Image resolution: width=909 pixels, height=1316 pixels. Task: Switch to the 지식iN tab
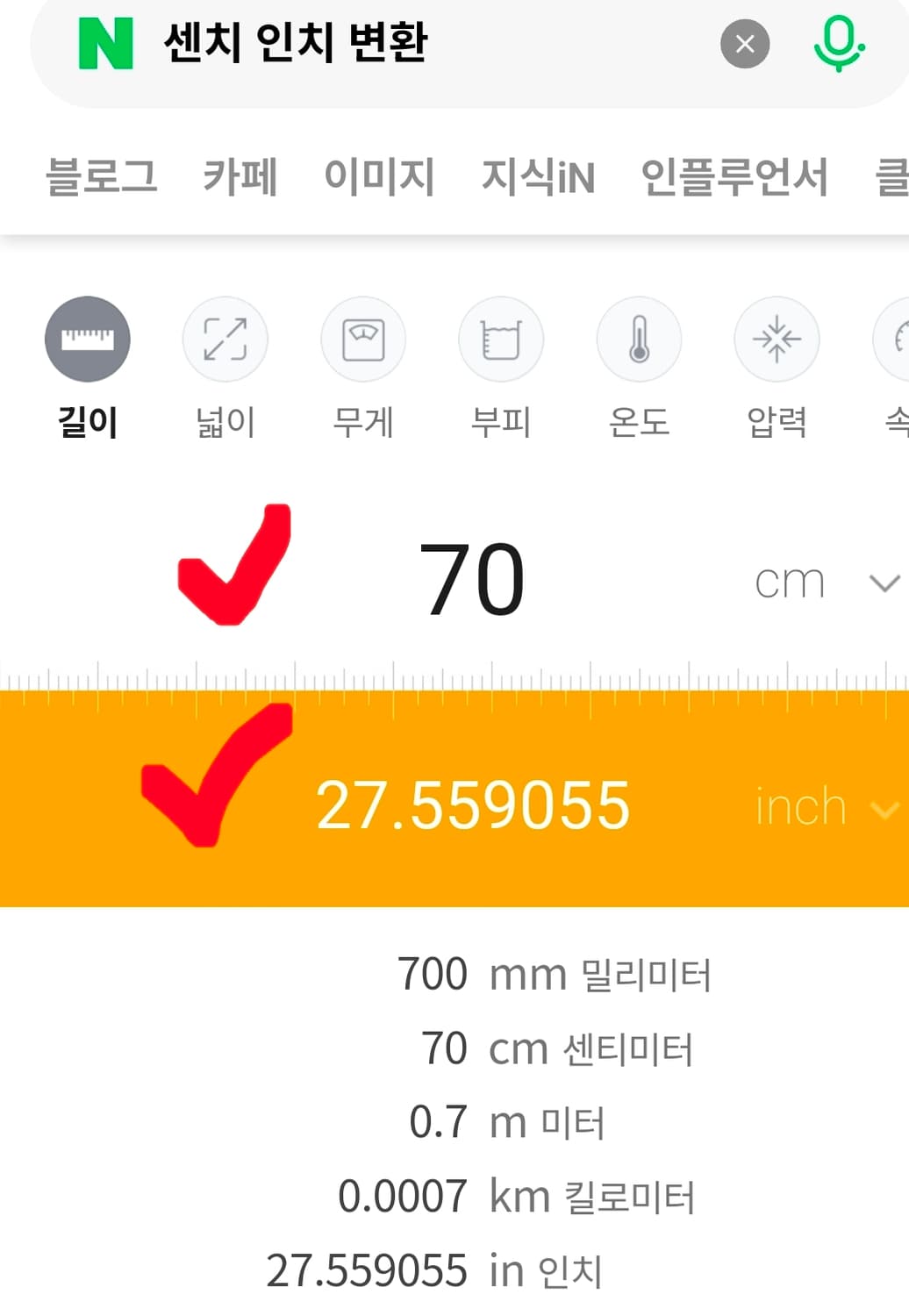click(x=538, y=177)
